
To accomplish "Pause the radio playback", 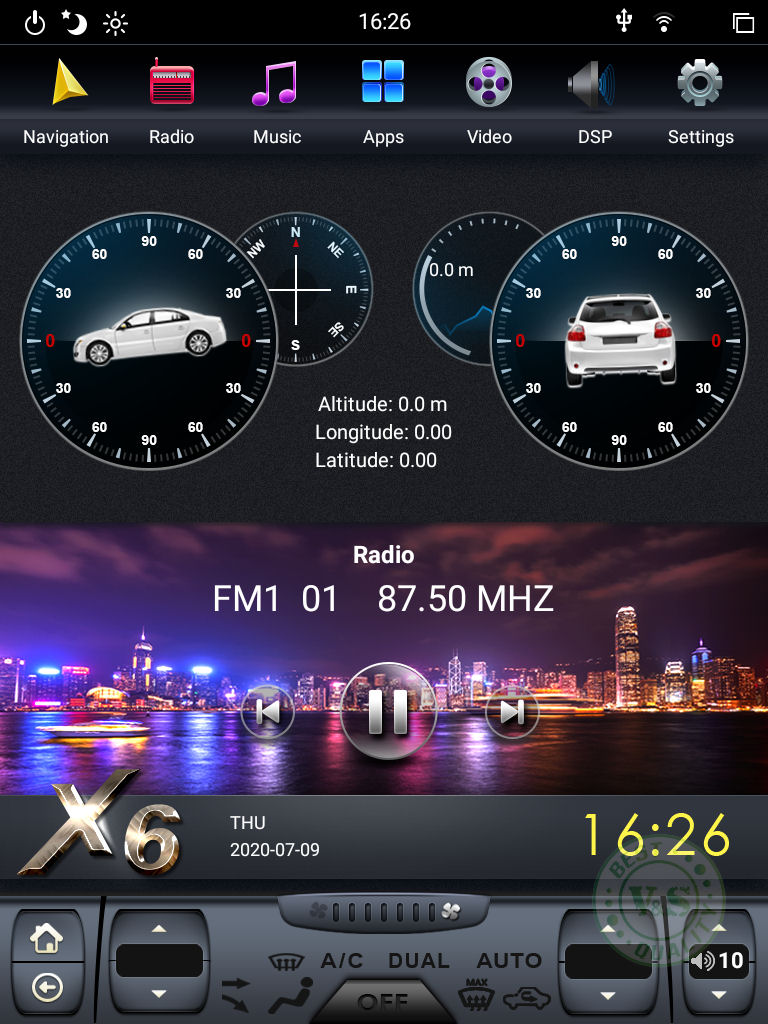I will click(387, 712).
